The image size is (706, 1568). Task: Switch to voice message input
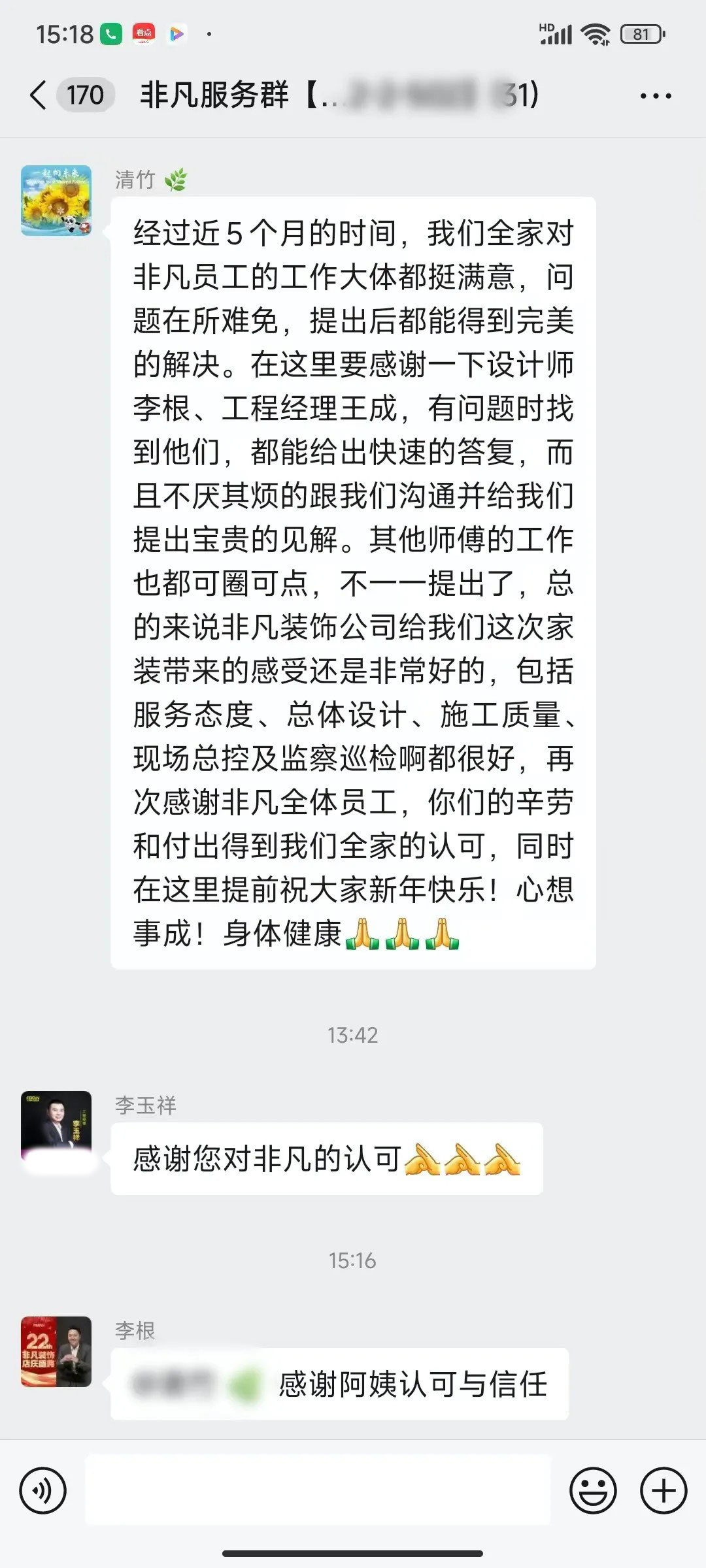click(x=43, y=1491)
